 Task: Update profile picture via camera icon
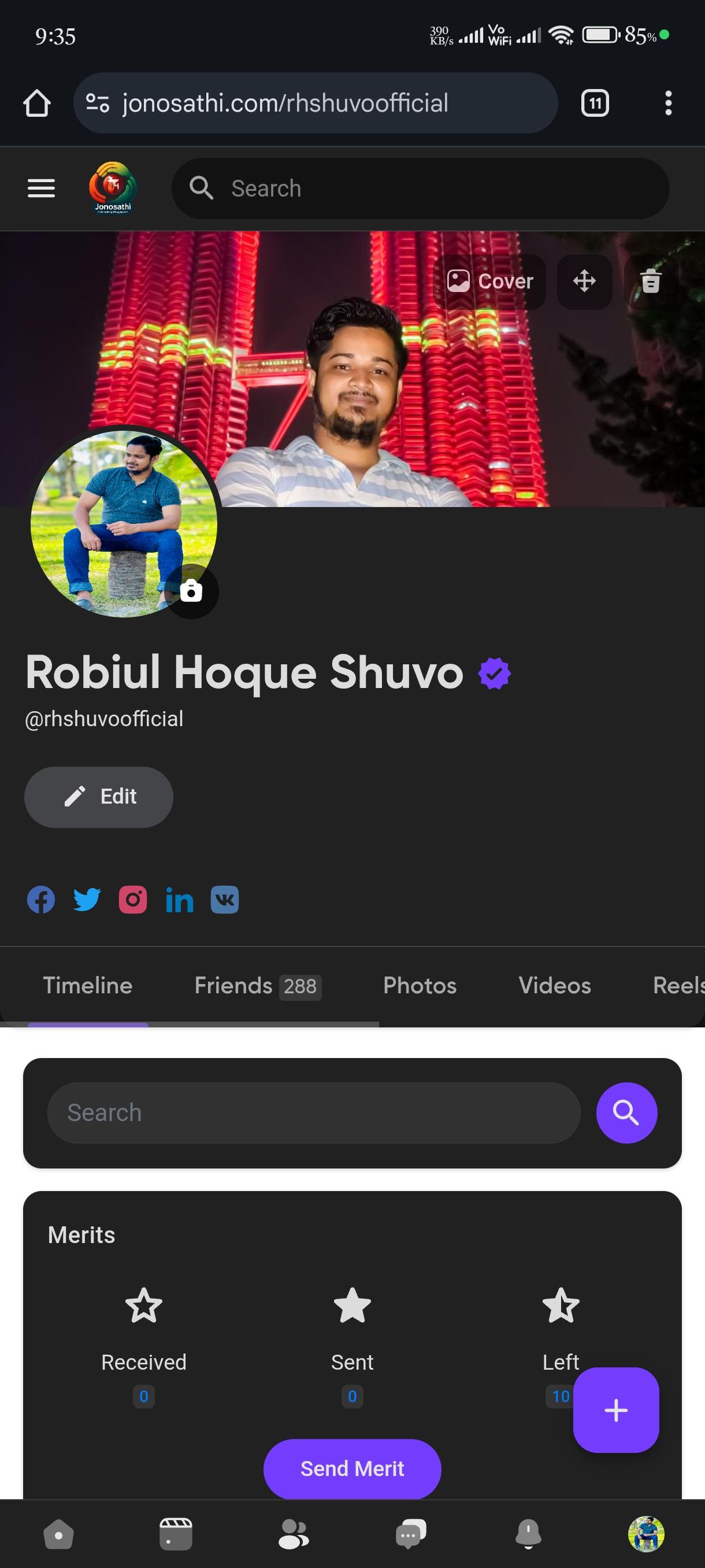191,591
